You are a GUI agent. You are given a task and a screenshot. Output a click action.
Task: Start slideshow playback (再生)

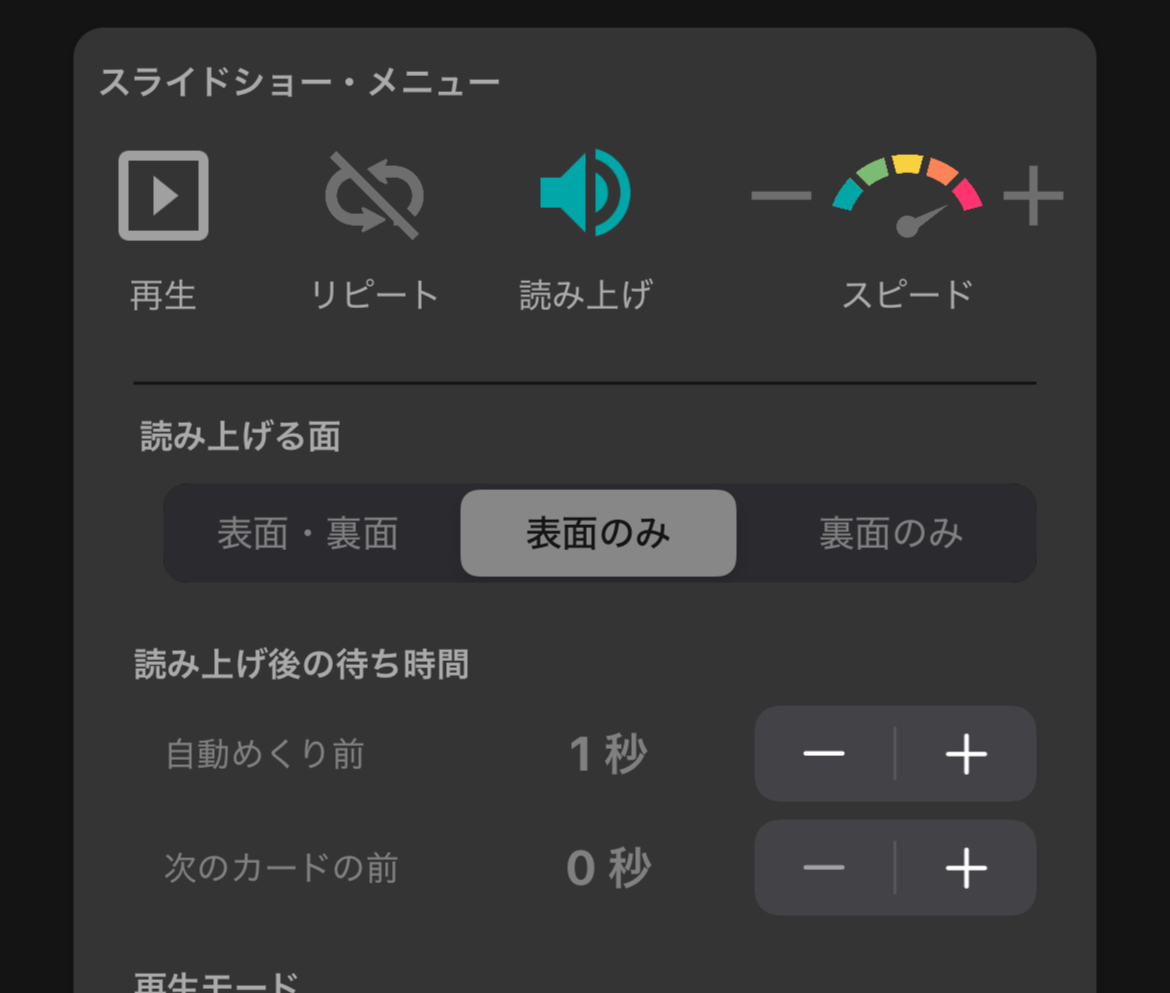(163, 196)
